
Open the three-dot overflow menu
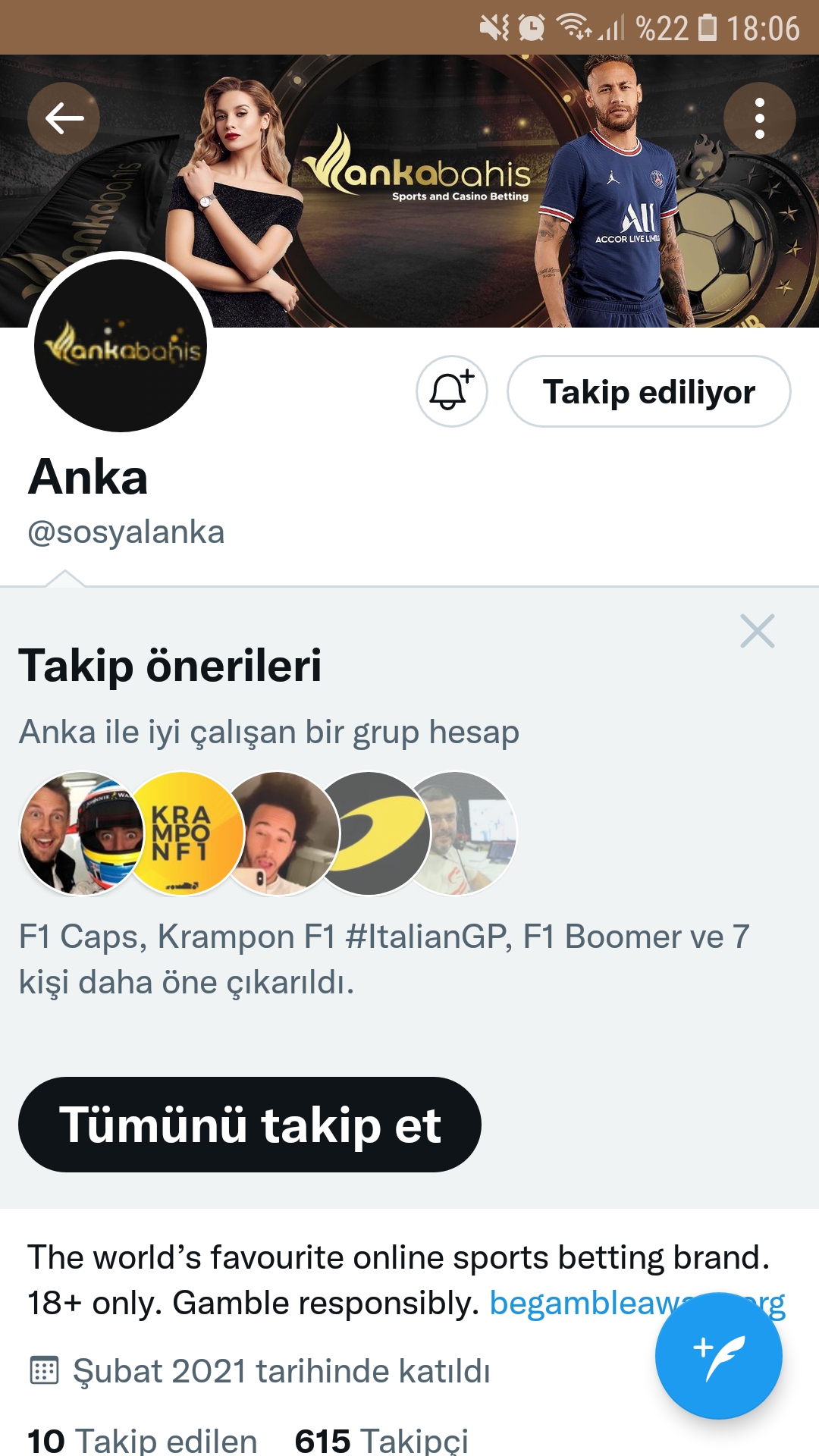759,118
